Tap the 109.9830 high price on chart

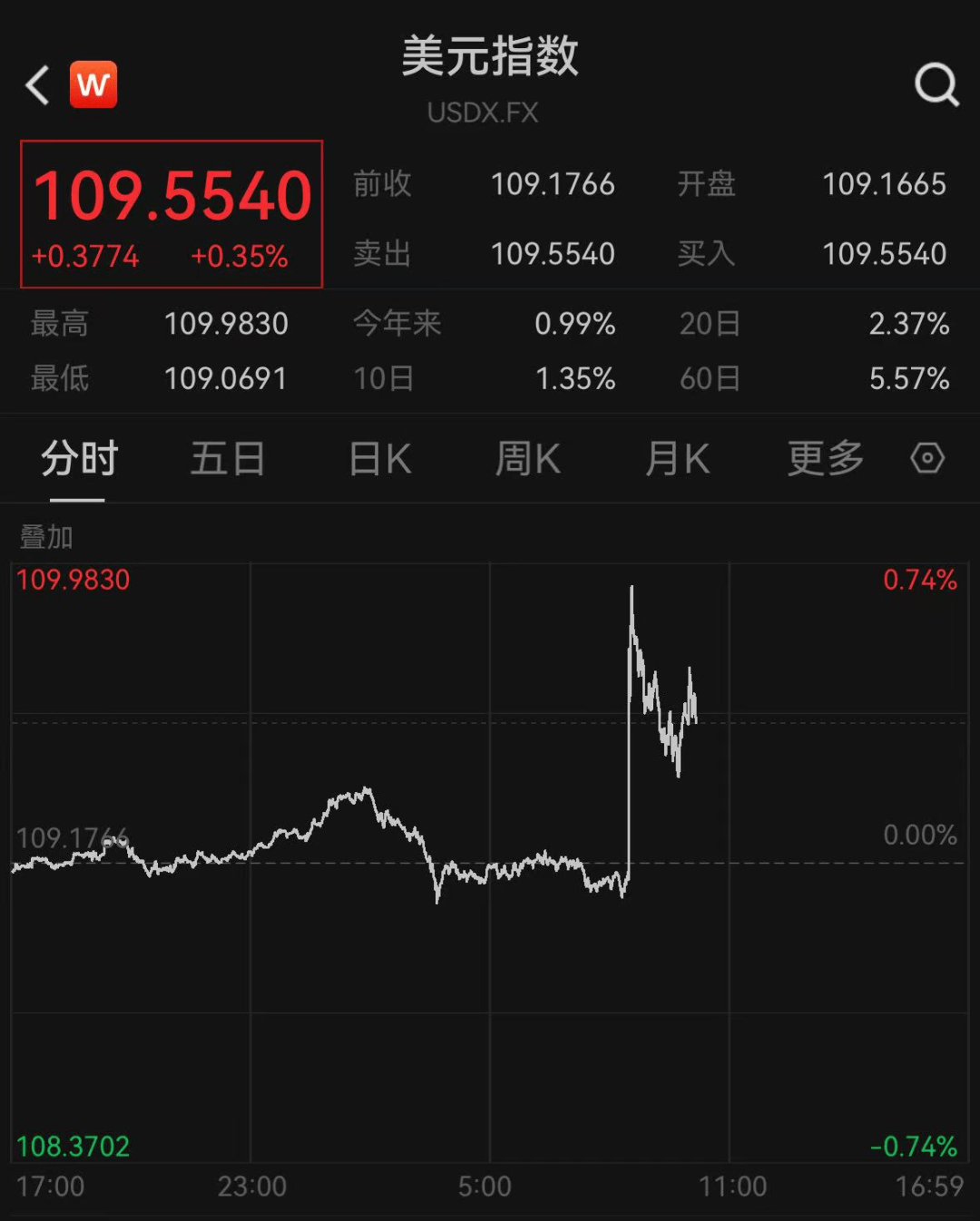pos(74,580)
